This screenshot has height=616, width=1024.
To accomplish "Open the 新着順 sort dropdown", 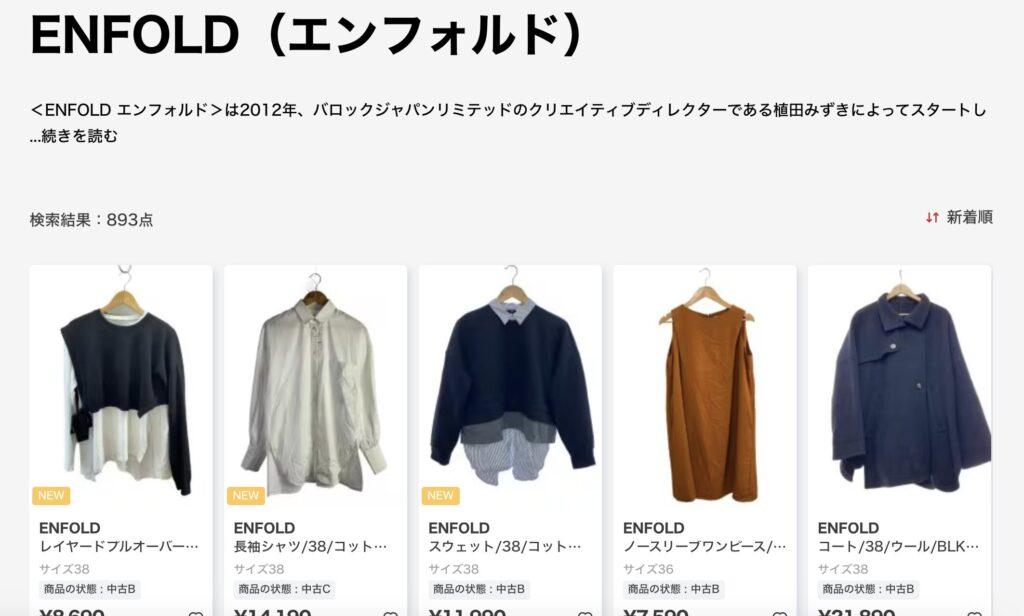I will point(959,217).
